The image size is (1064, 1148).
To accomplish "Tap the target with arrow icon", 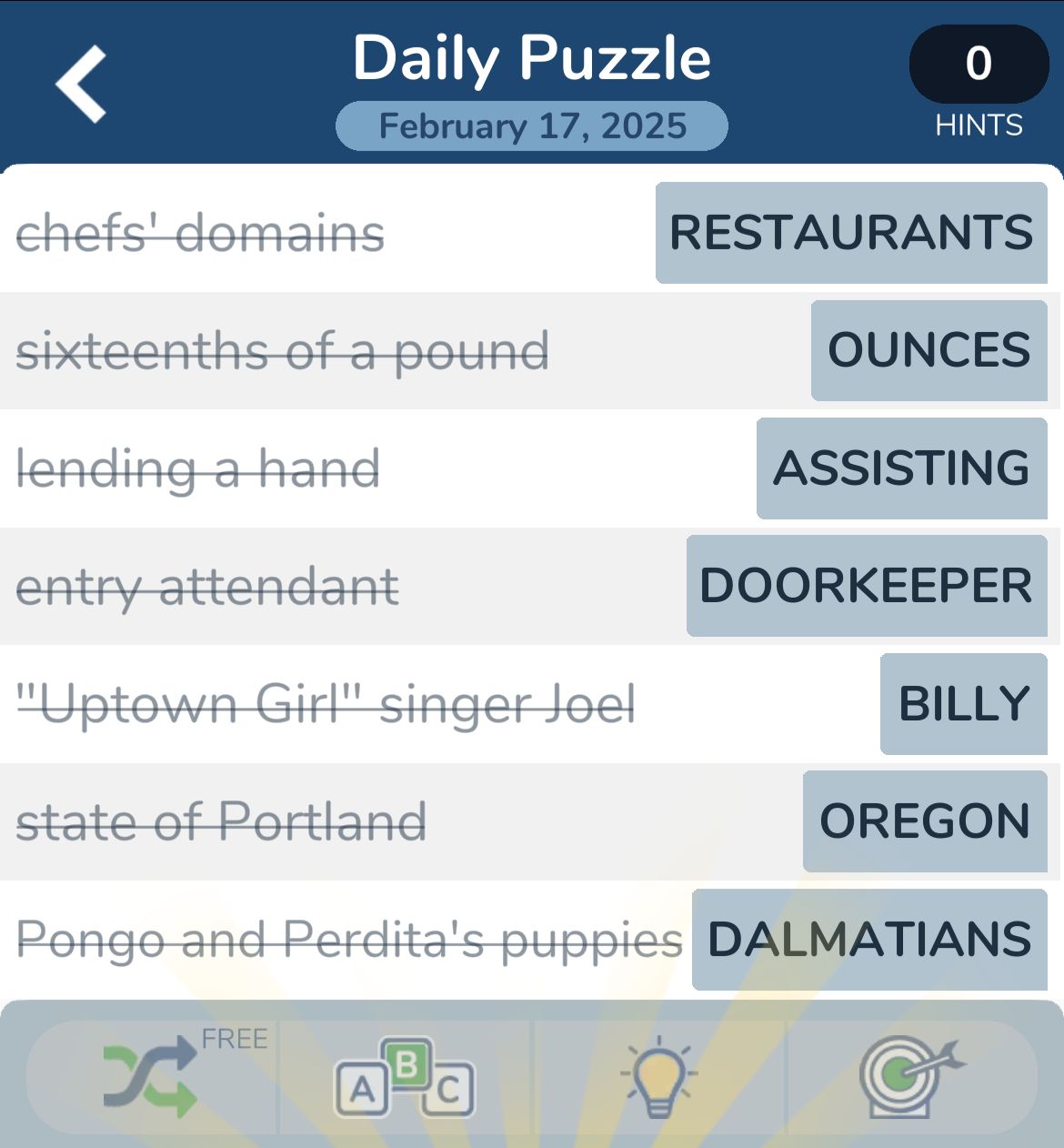I will (910, 1078).
